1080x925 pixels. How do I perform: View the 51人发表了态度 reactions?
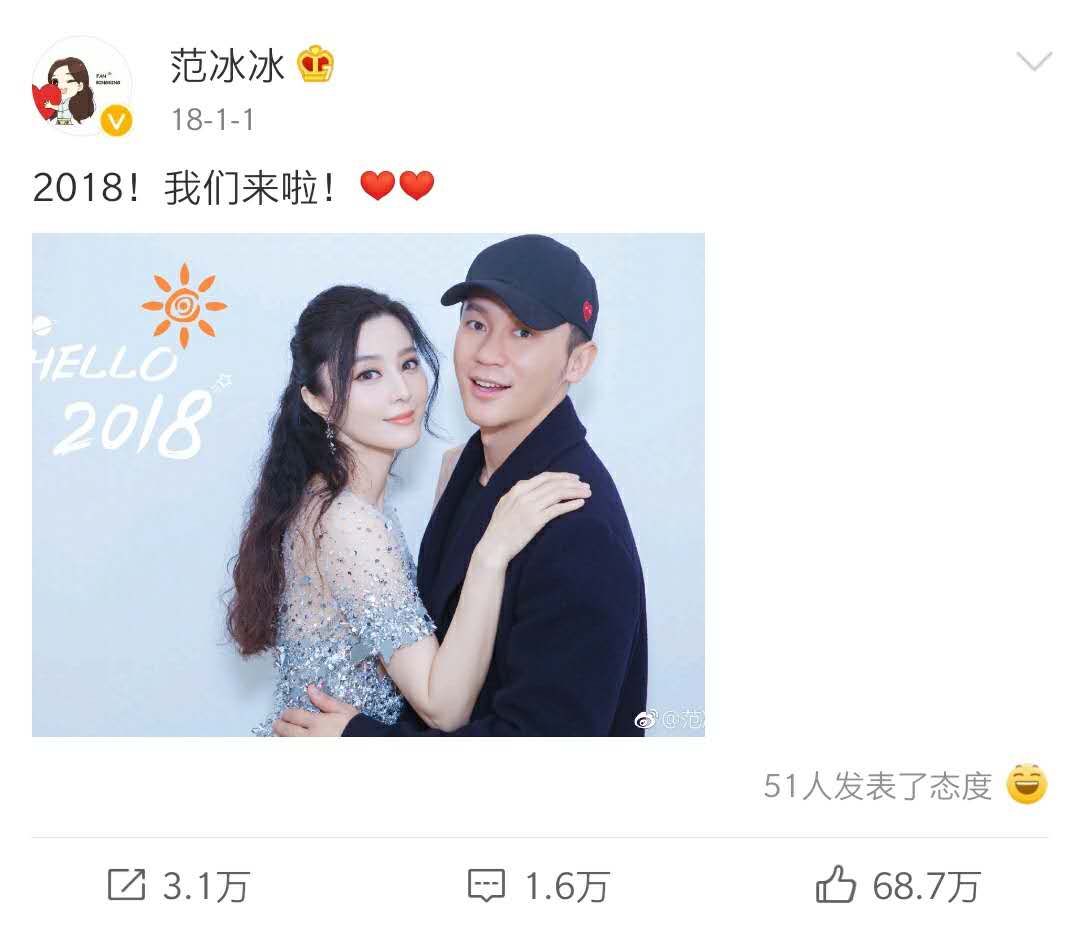(x=877, y=786)
